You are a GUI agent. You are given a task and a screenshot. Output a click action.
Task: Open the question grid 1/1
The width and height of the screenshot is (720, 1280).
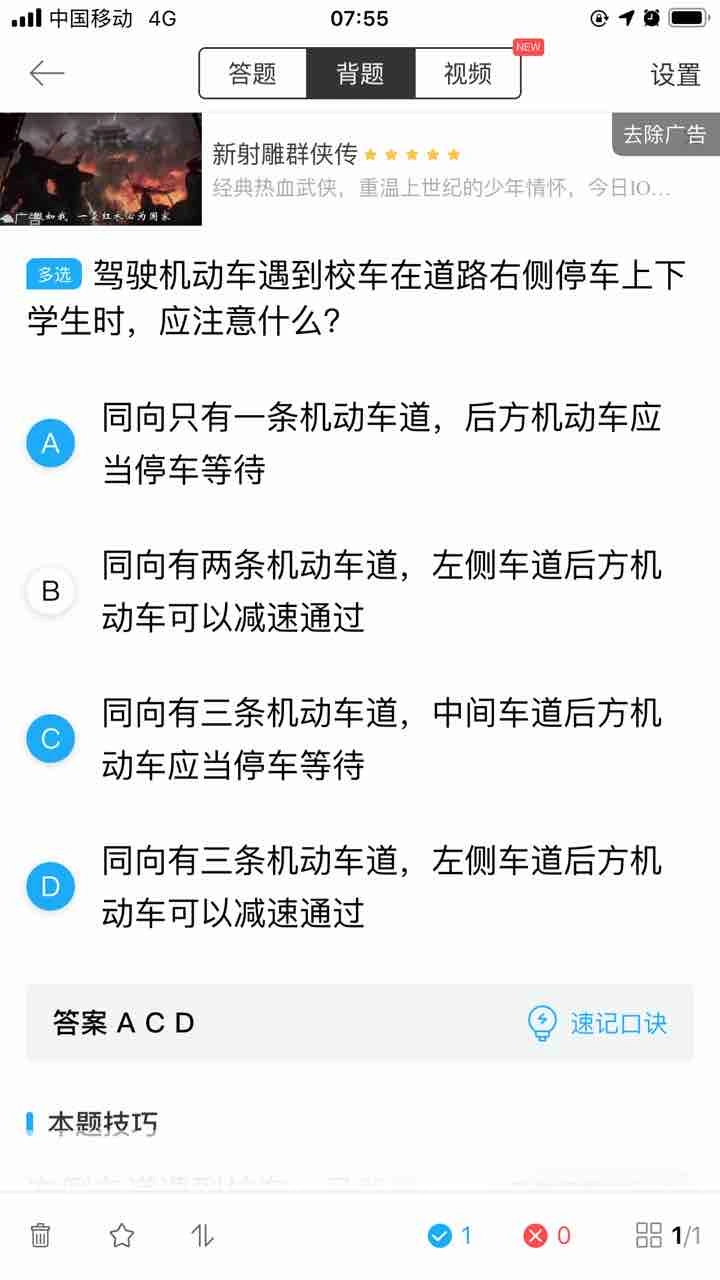(668, 1235)
